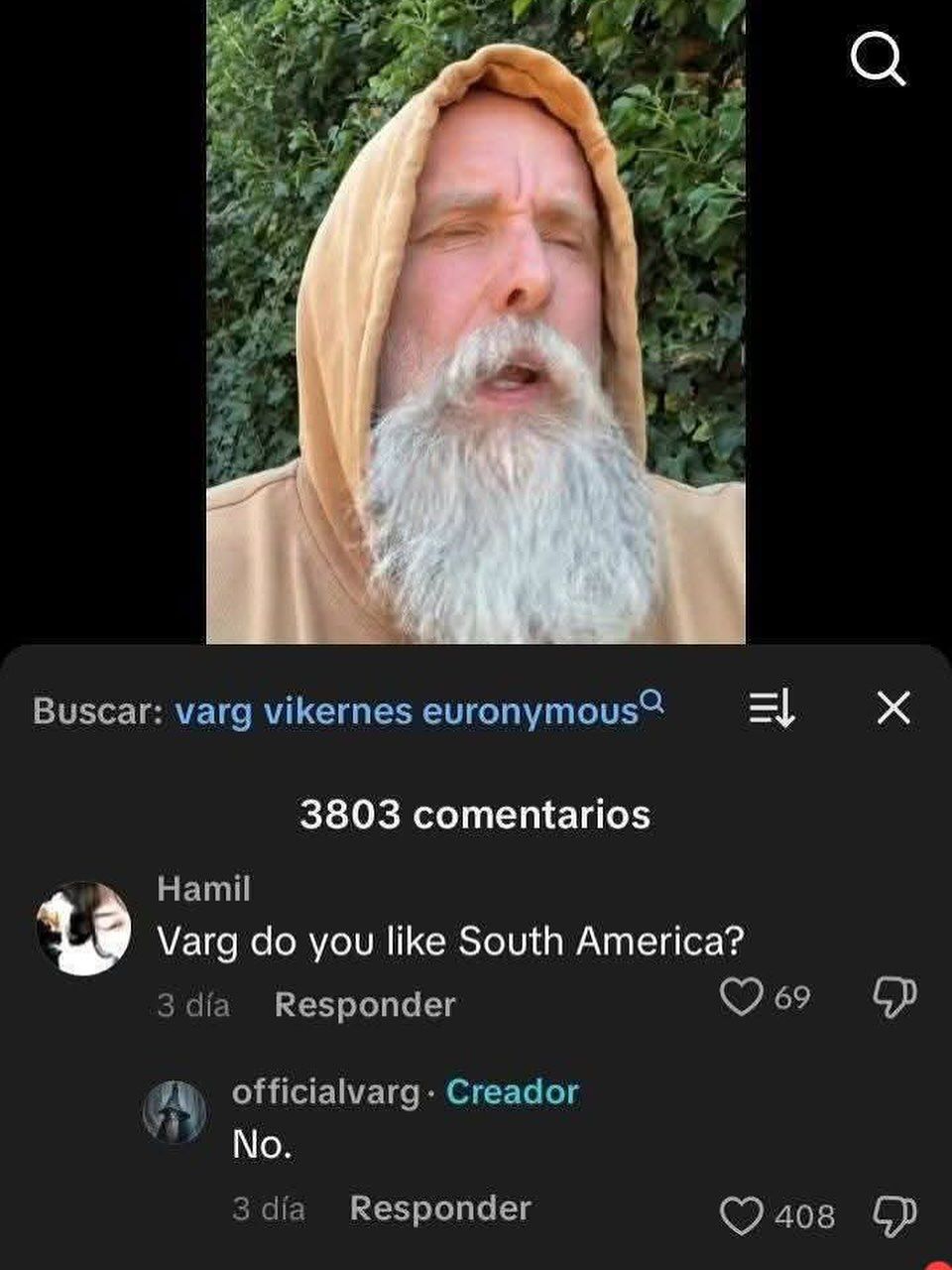This screenshot has width=952, height=1270.
Task: Open officialvarg's profile avatar
Action: pyautogui.click(x=176, y=1112)
